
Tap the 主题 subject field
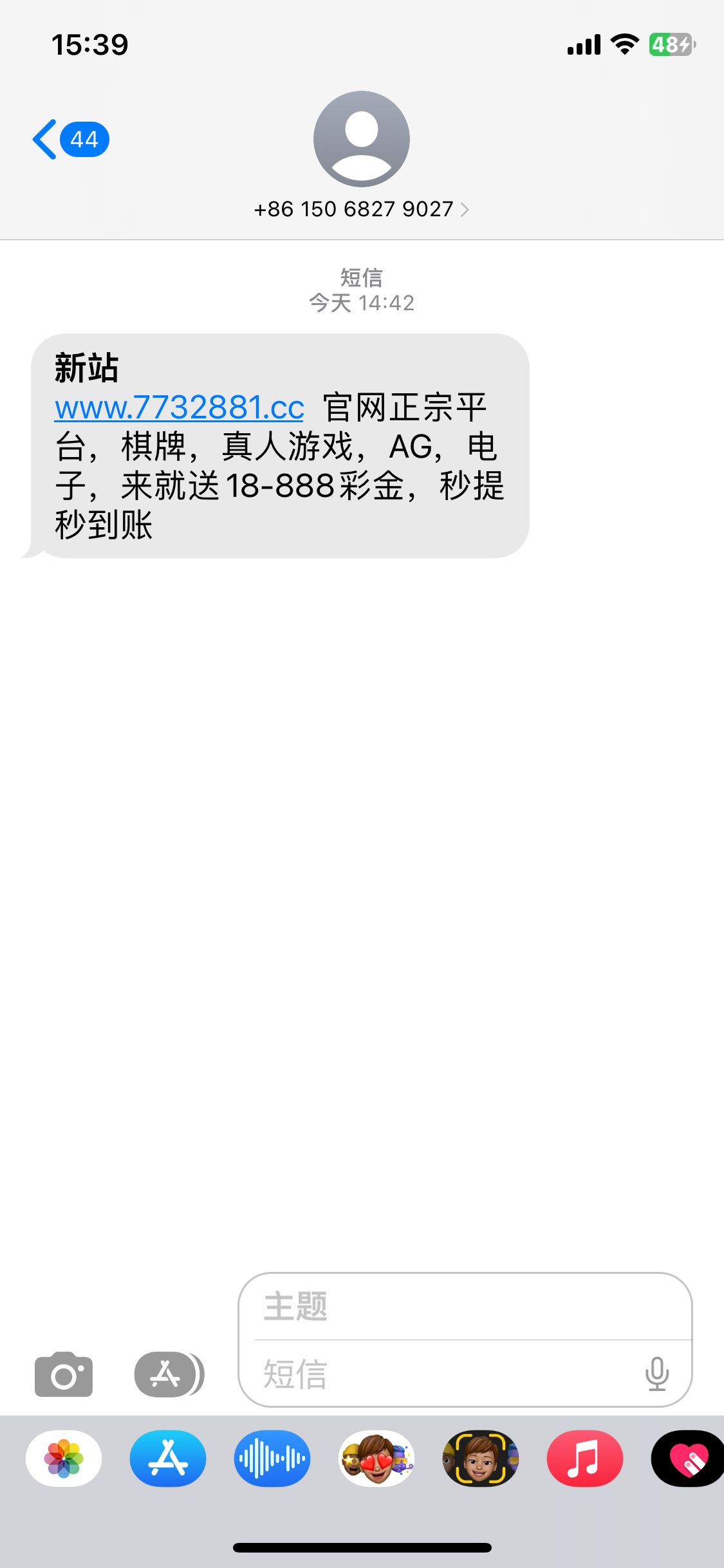(x=463, y=1307)
